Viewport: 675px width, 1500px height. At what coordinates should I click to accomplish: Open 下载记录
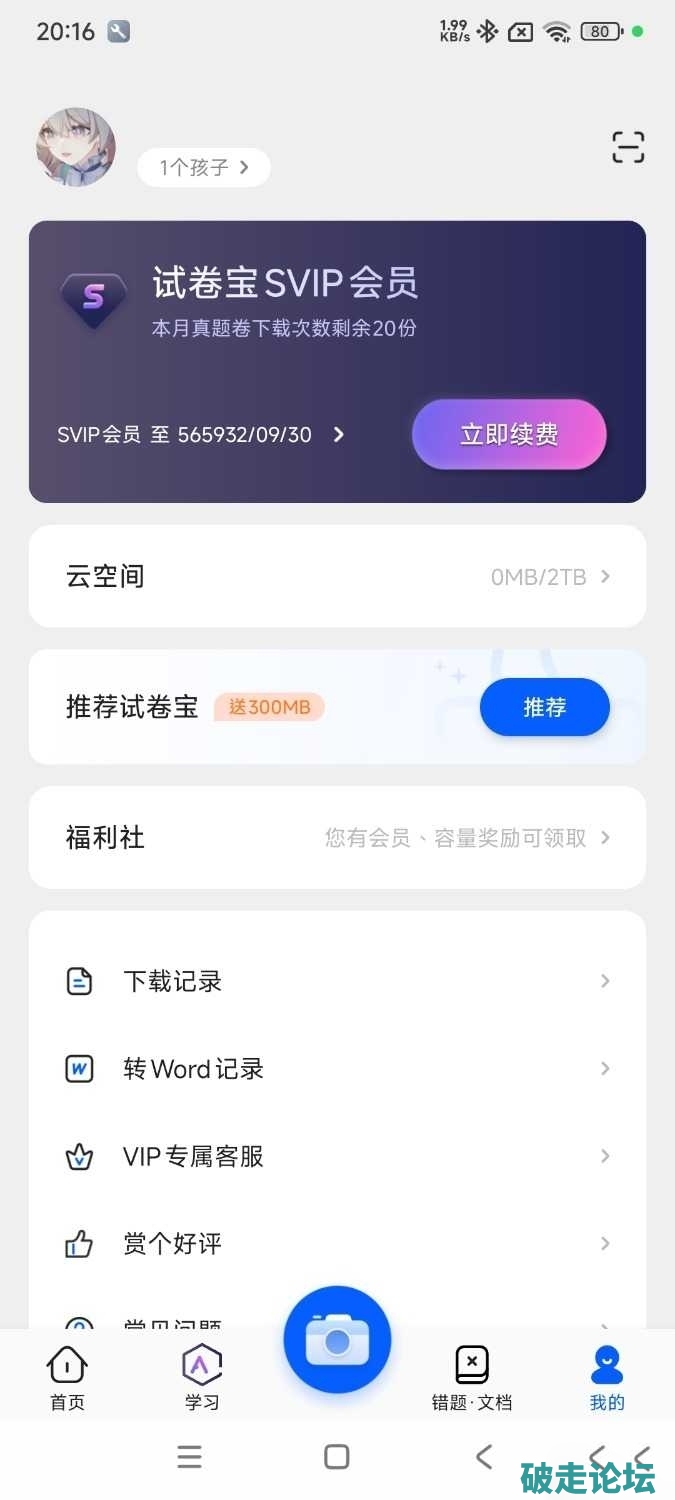337,981
